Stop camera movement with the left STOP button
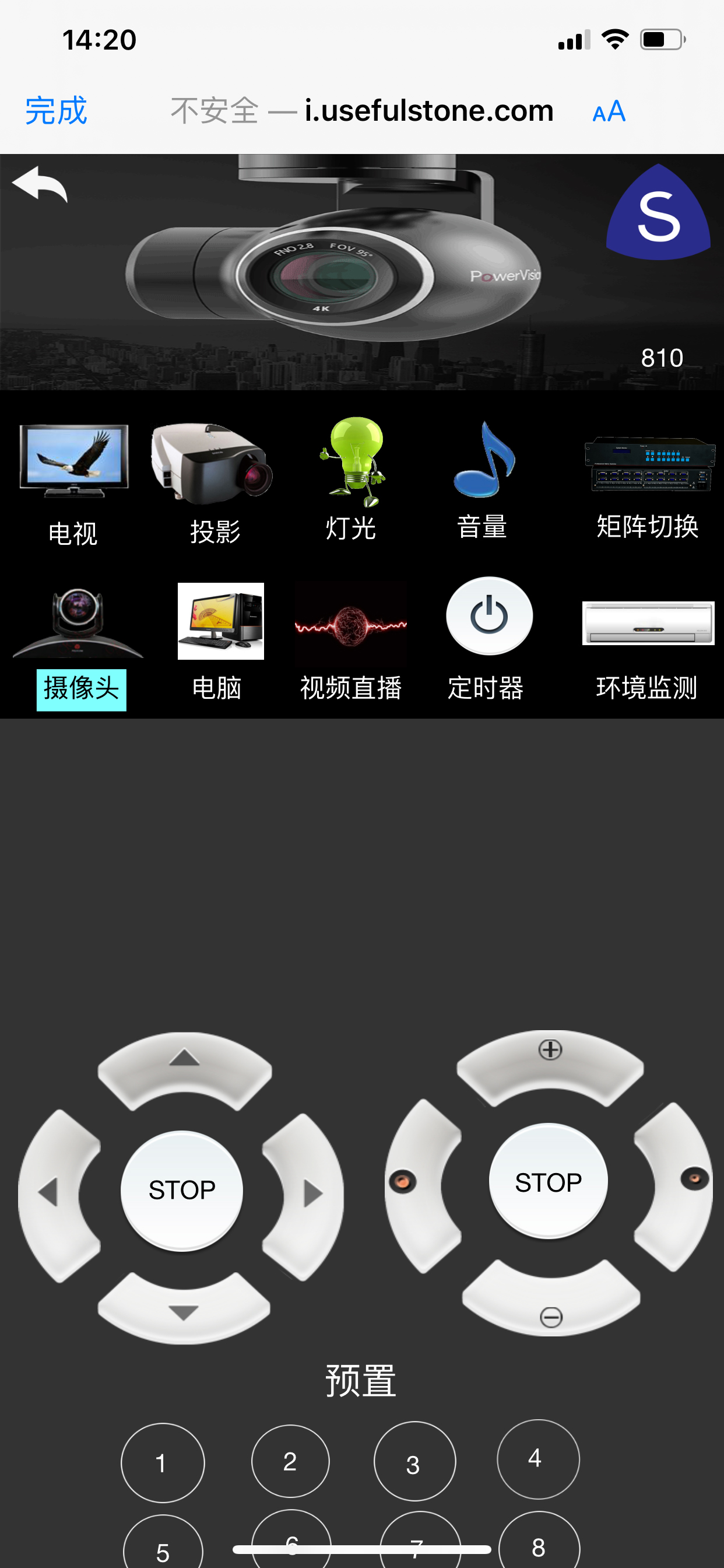This screenshot has height=1568, width=724. (182, 1190)
